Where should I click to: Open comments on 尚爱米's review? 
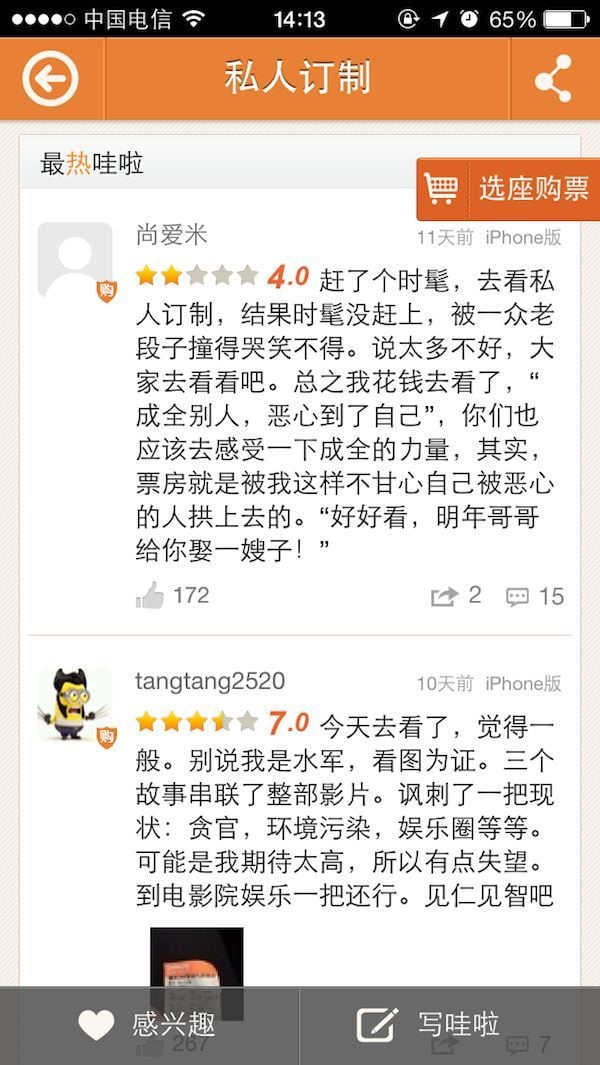[518, 596]
